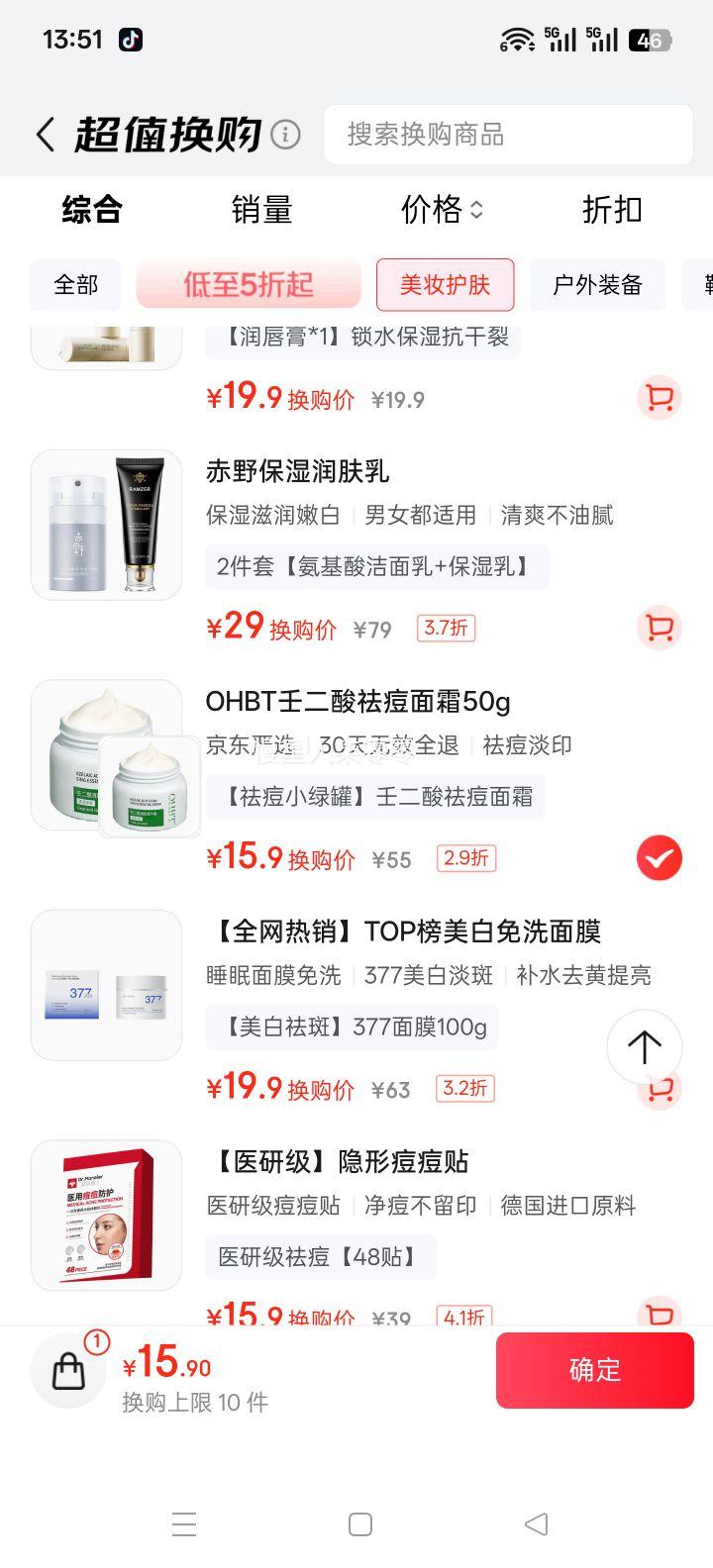Tap the back arrow to leave 超值换购

pos(44,135)
